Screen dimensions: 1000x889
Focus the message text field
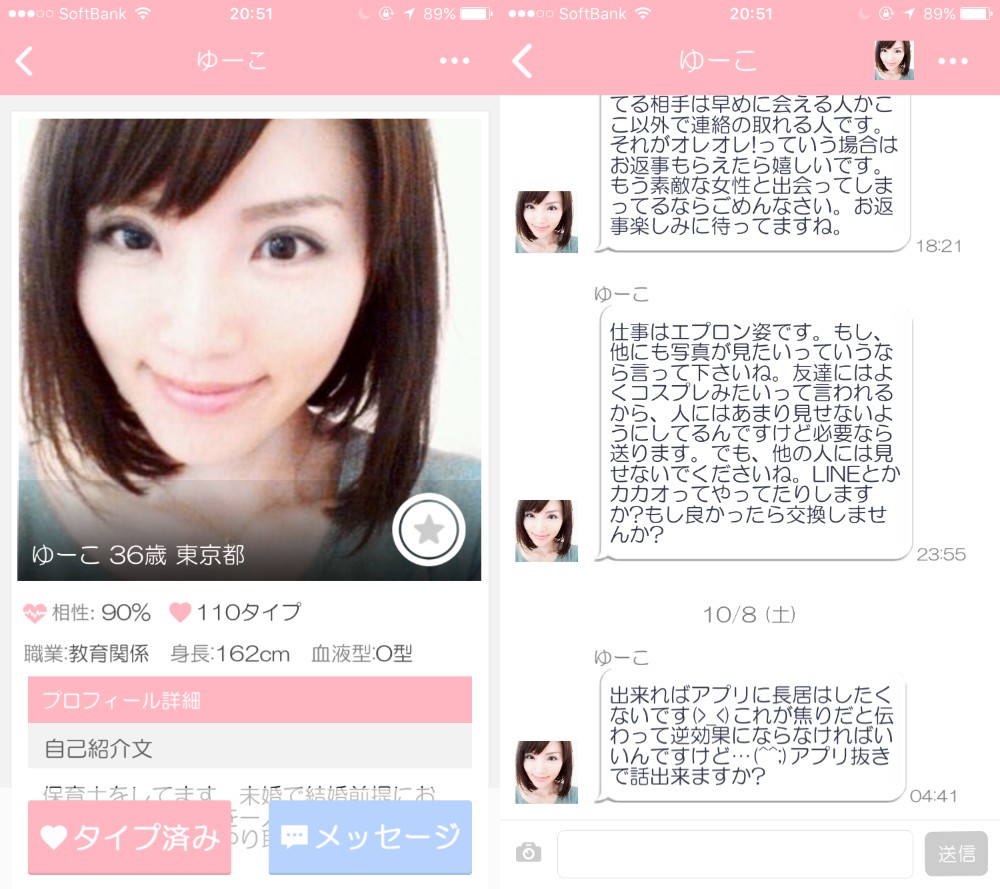tap(735, 853)
